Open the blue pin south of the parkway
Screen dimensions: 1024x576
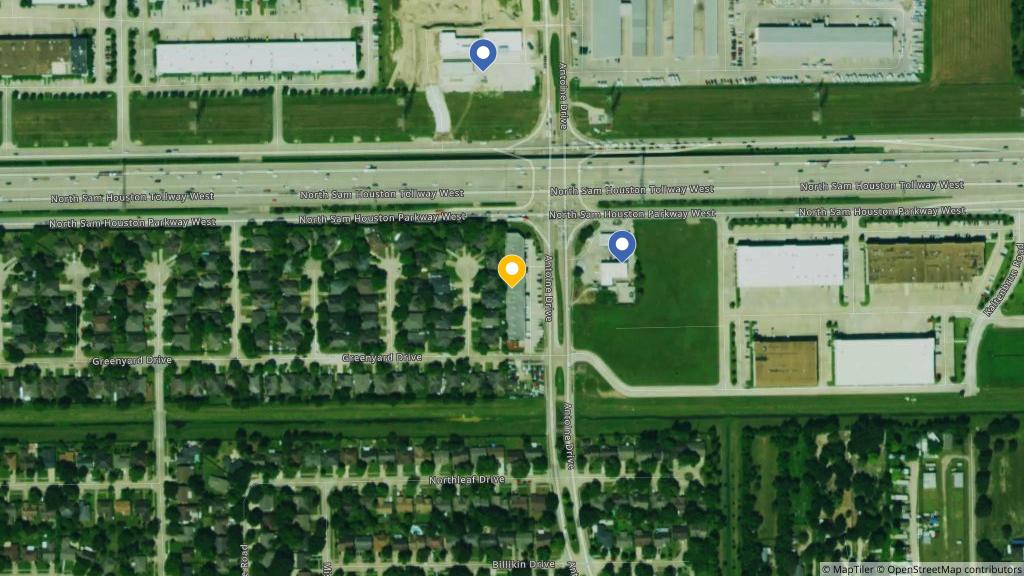pyautogui.click(x=622, y=245)
